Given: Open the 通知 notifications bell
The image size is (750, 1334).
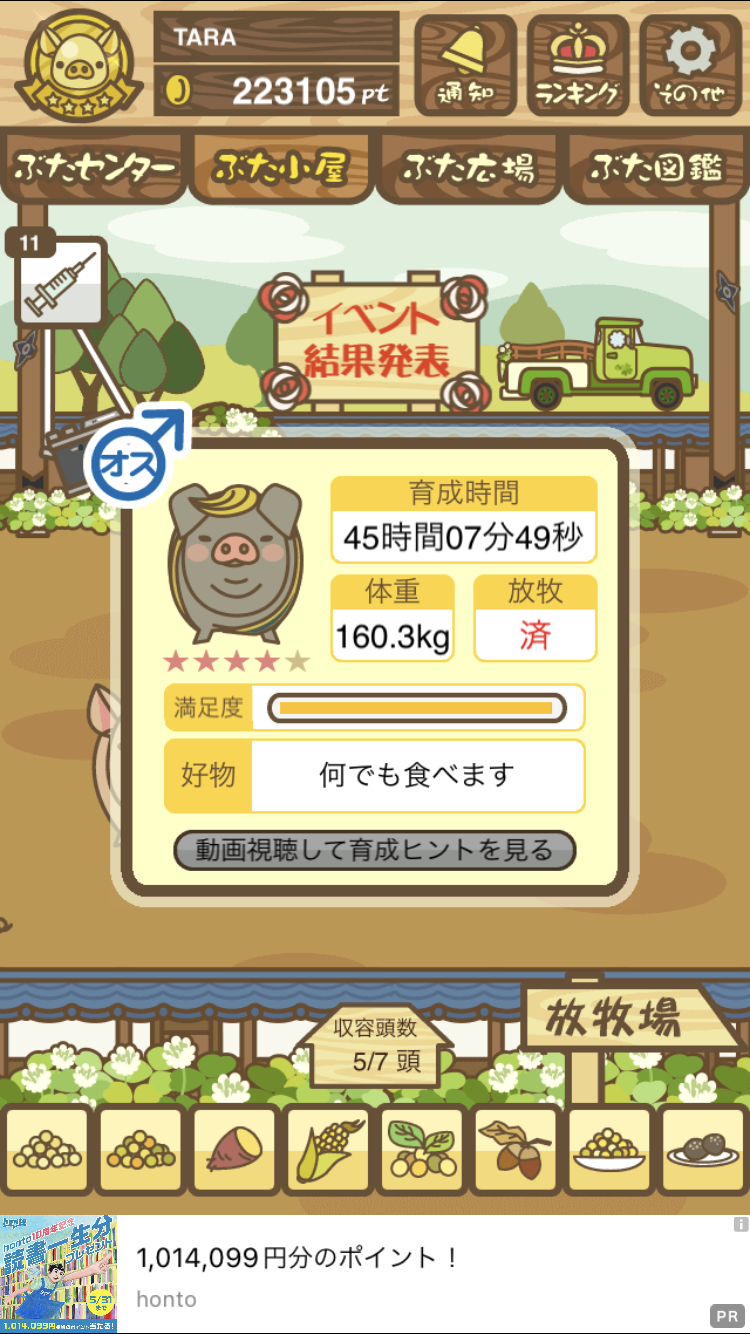Looking at the screenshot, I should pyautogui.click(x=465, y=66).
